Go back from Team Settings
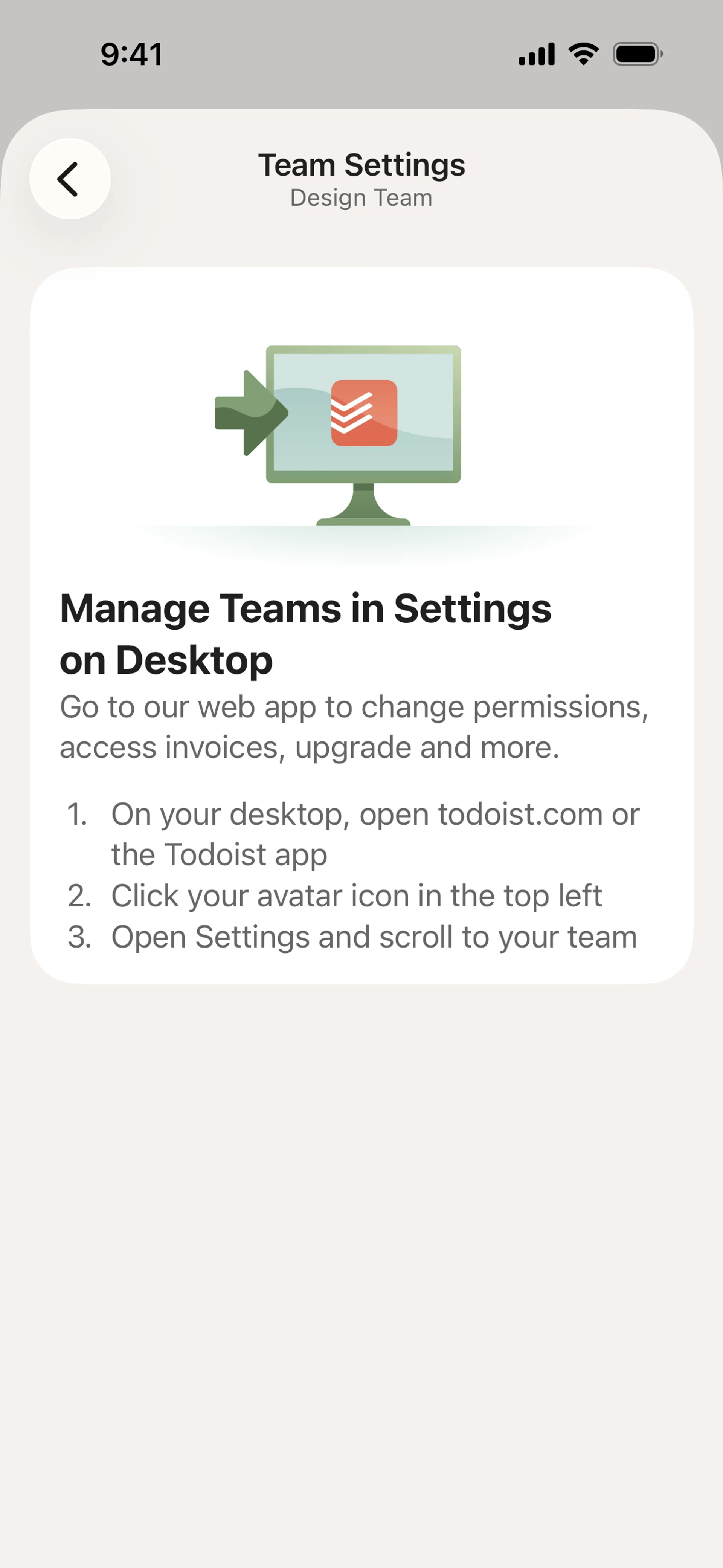The width and height of the screenshot is (723, 1568). (x=69, y=179)
